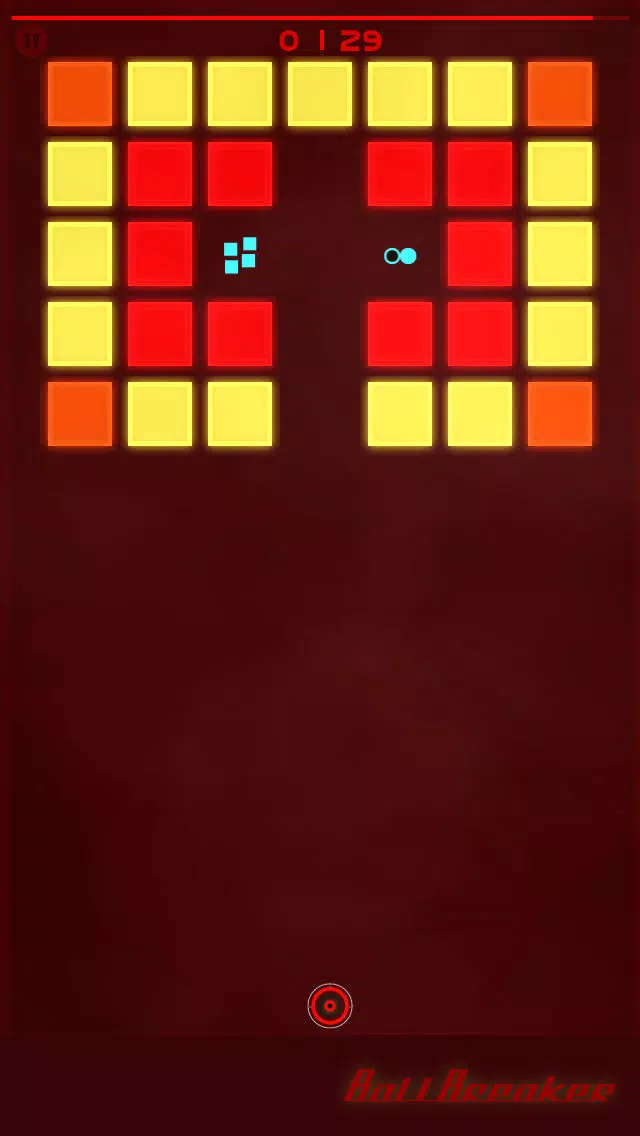Pause the game
640x1136 pixels.
point(31,41)
